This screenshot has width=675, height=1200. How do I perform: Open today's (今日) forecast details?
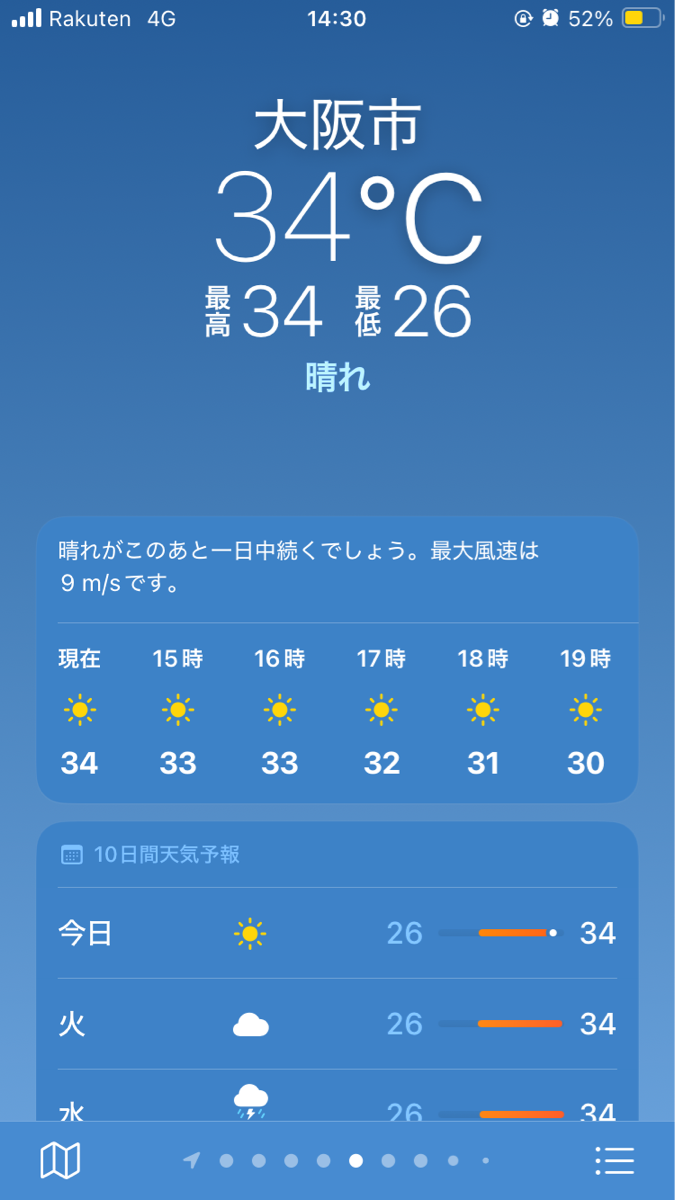pyautogui.click(x=337, y=933)
